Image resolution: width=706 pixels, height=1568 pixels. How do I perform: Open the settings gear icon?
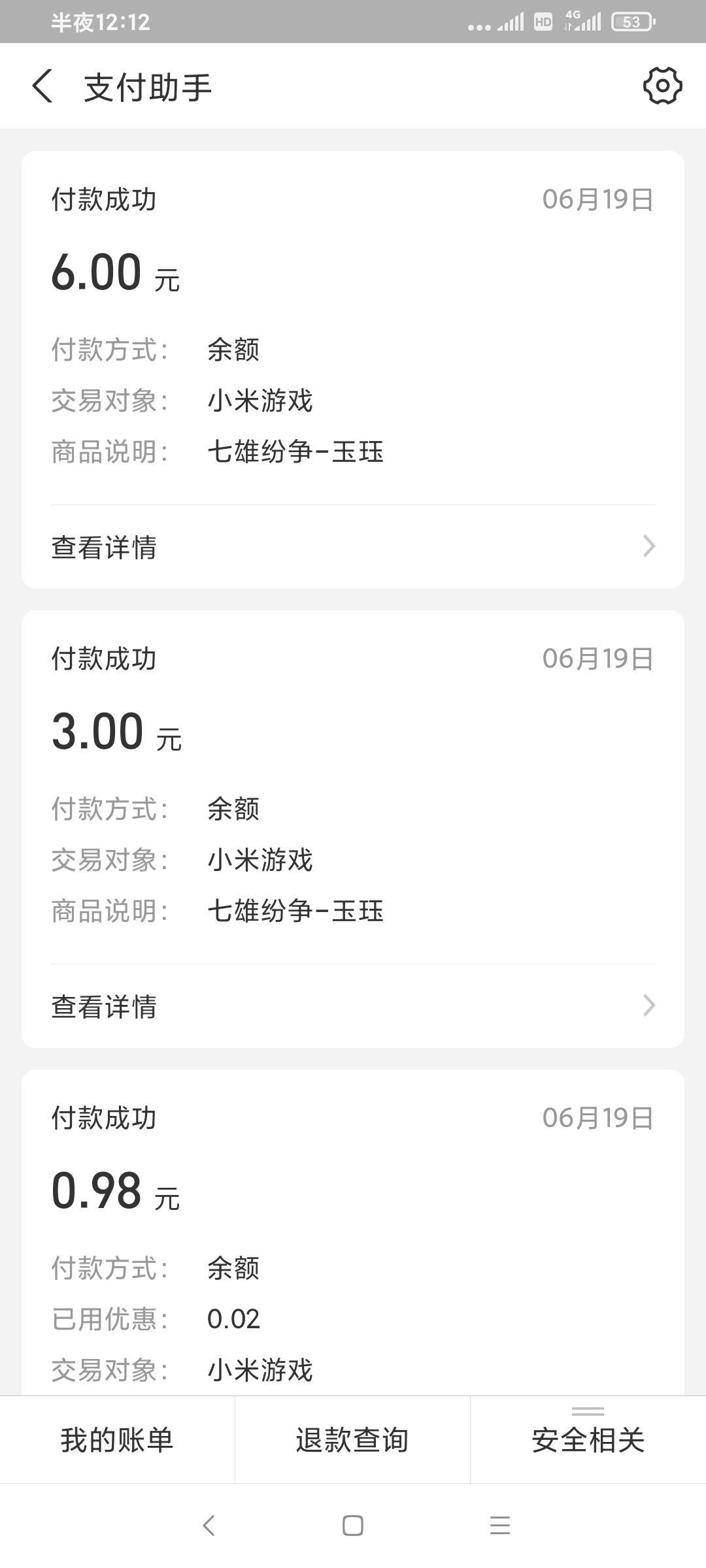click(662, 86)
